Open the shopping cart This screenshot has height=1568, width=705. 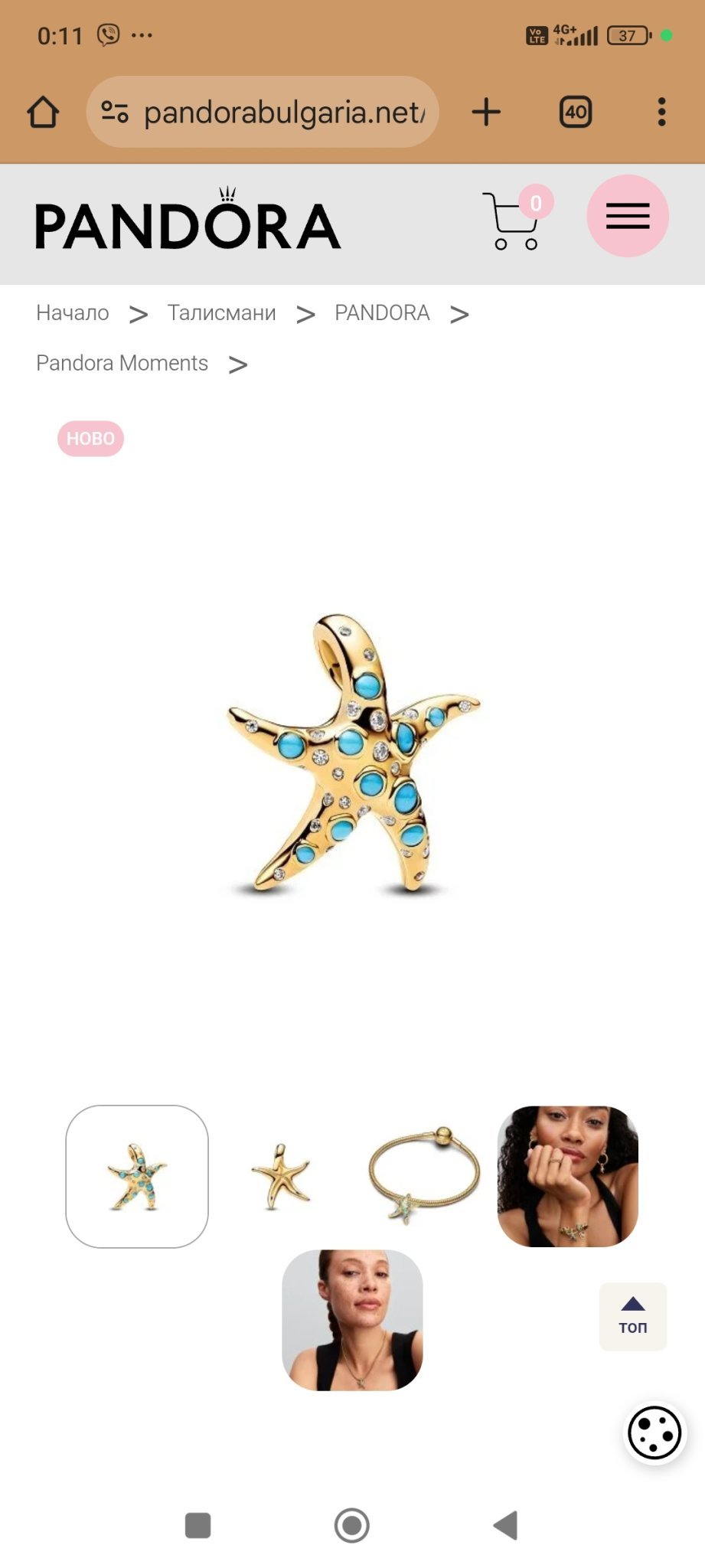click(x=512, y=221)
